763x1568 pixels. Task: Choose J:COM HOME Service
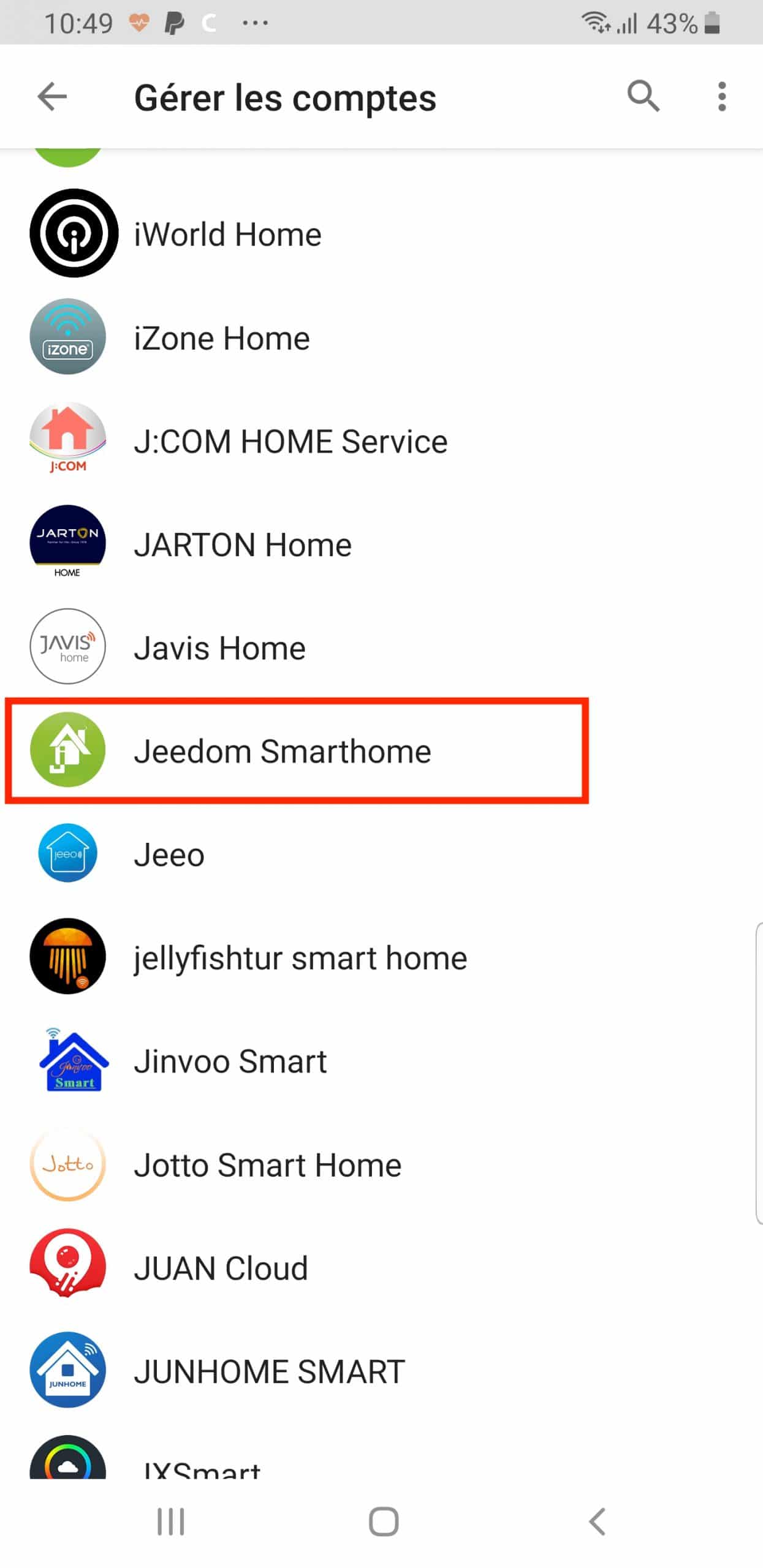(381, 441)
